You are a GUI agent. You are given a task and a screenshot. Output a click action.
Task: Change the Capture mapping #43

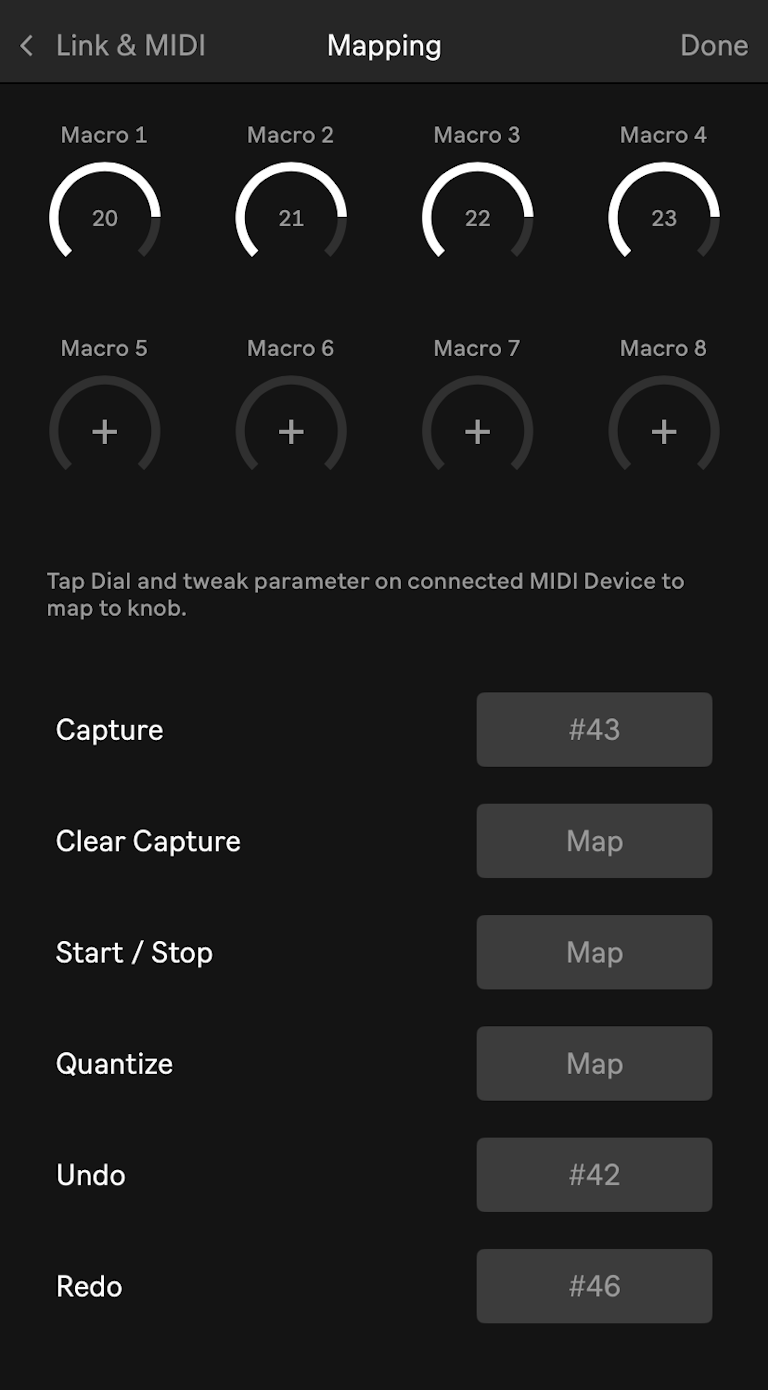tap(594, 730)
